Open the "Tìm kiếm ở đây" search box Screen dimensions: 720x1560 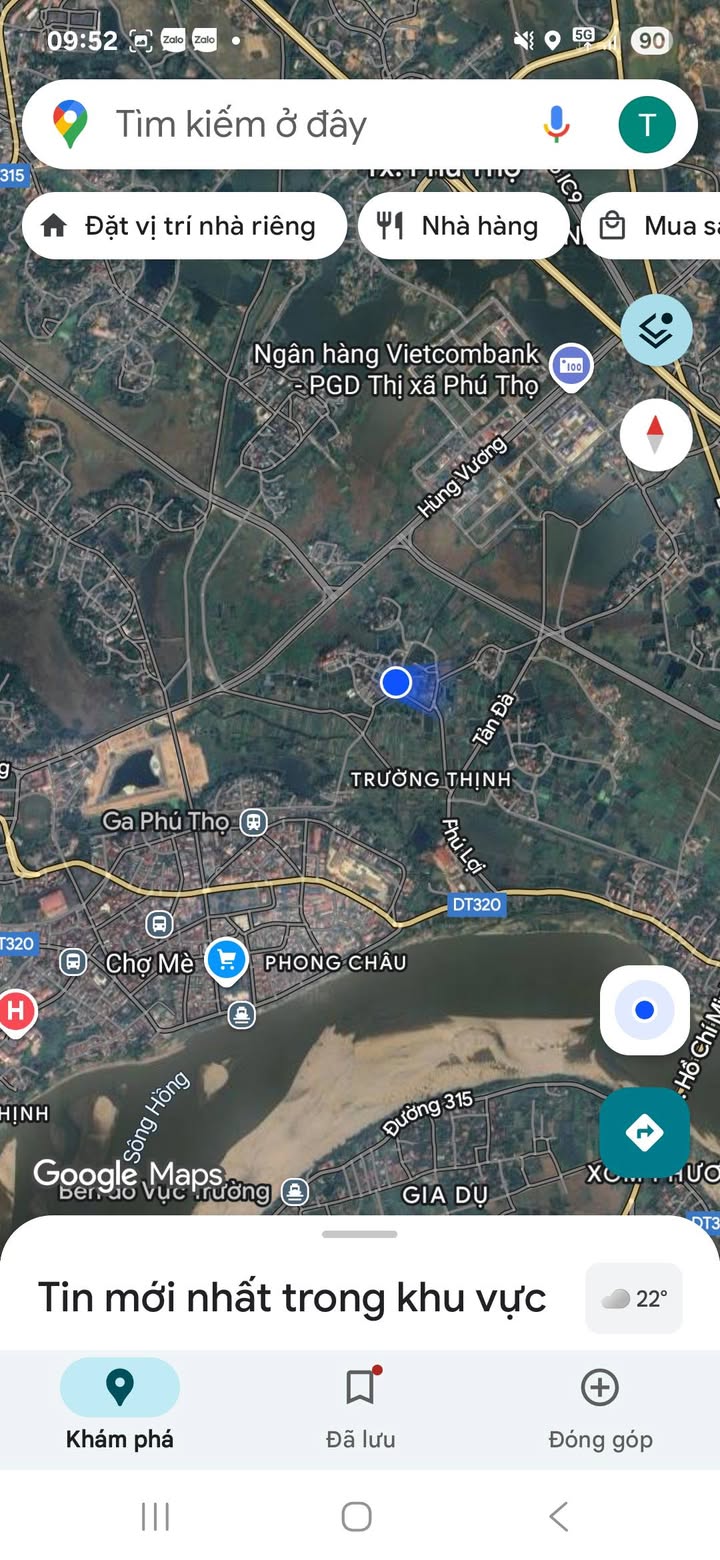(x=300, y=125)
